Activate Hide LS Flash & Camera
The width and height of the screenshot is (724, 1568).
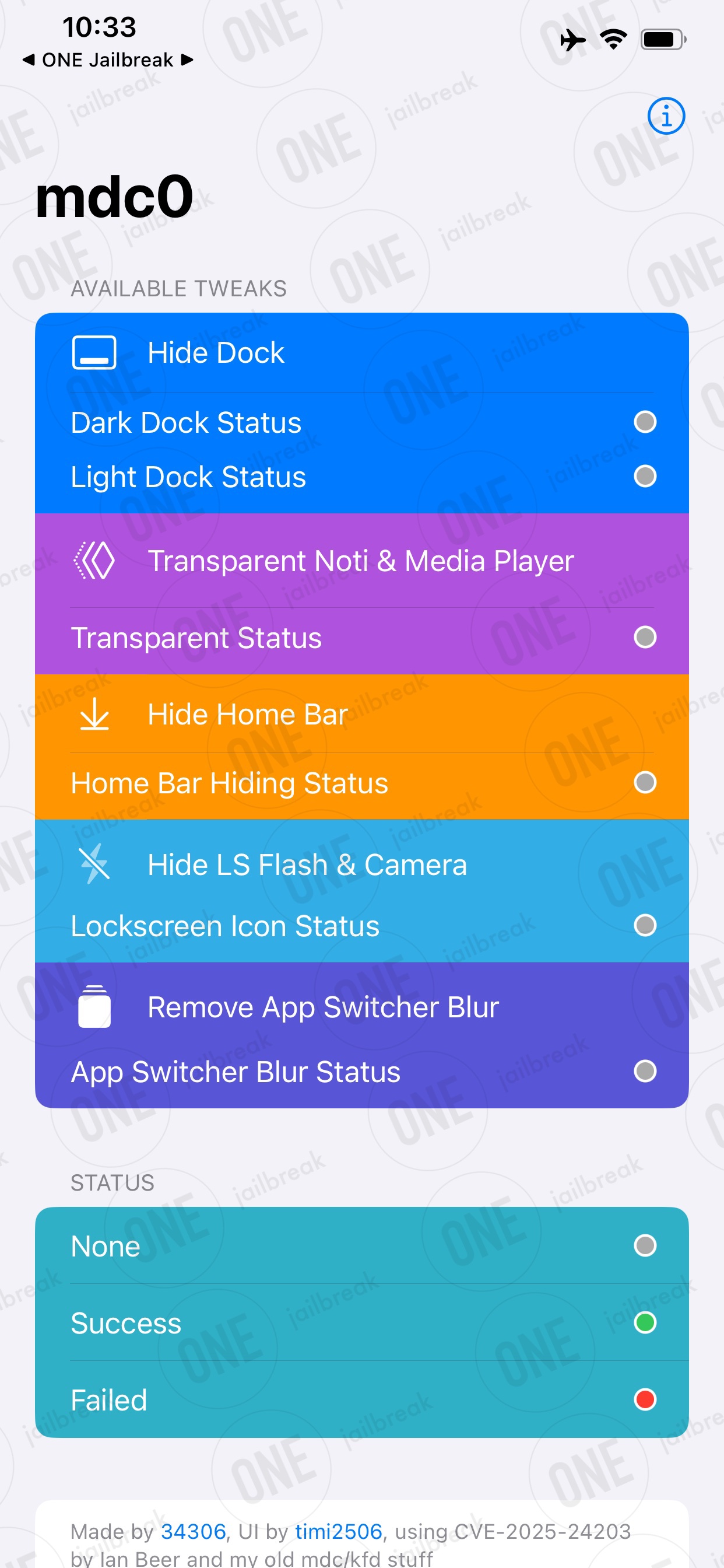361,864
